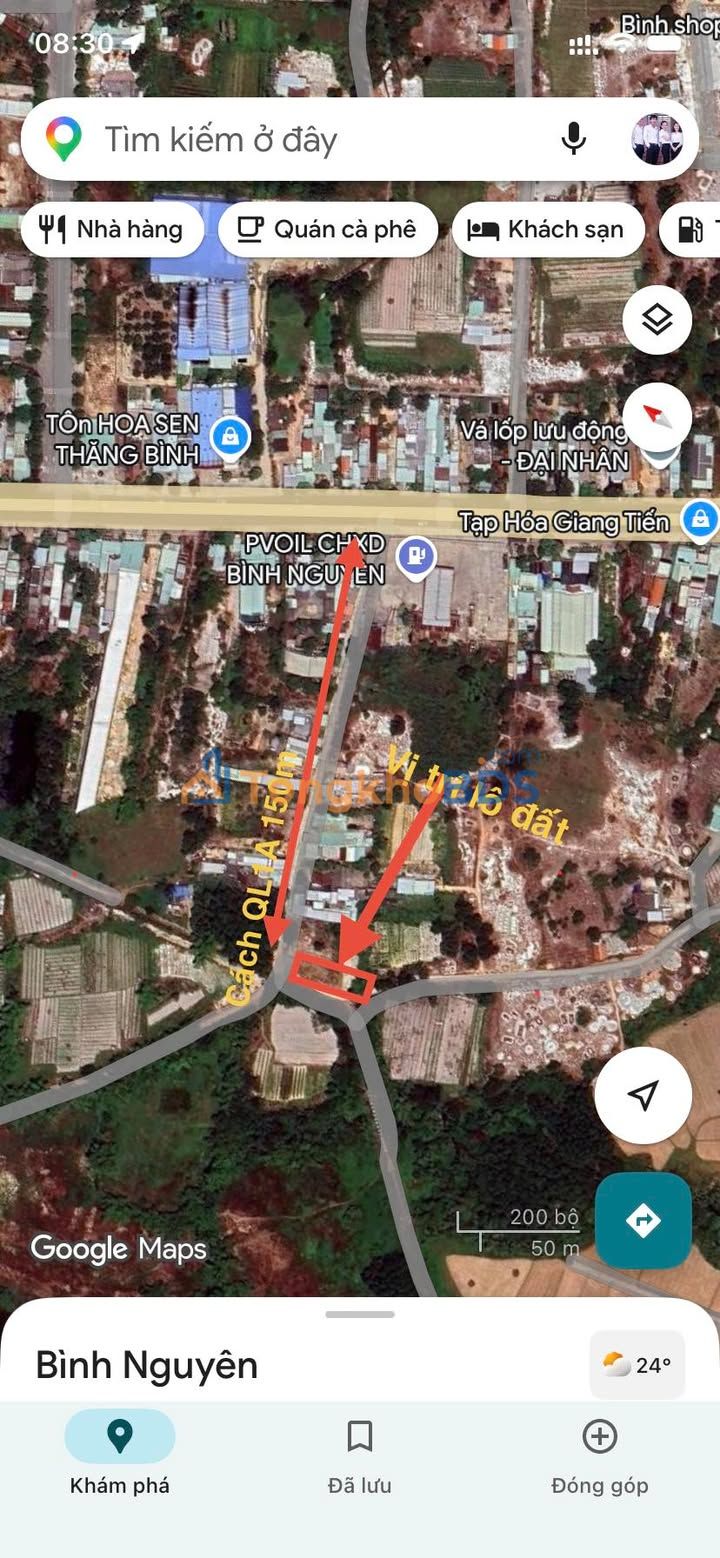
Task: Open the "Tìm kiếm ở đây" search box
Action: [300, 140]
